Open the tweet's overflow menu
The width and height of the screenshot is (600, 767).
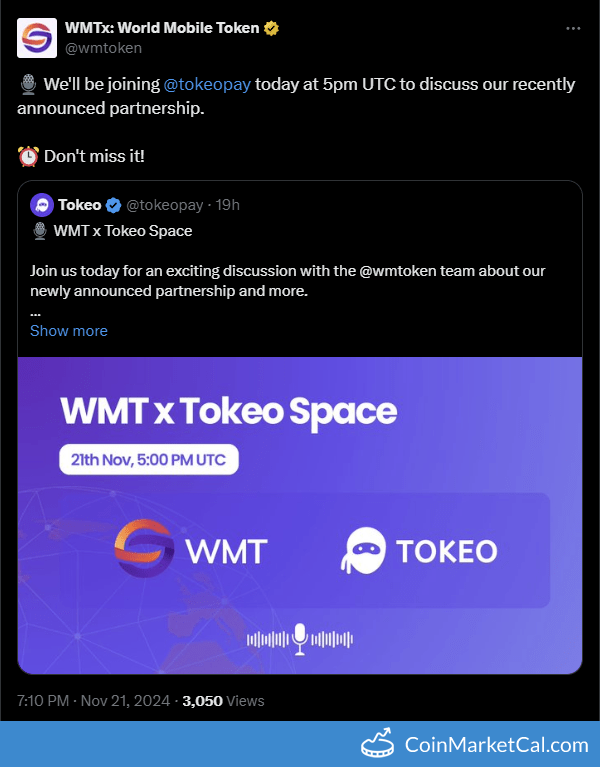tap(573, 28)
